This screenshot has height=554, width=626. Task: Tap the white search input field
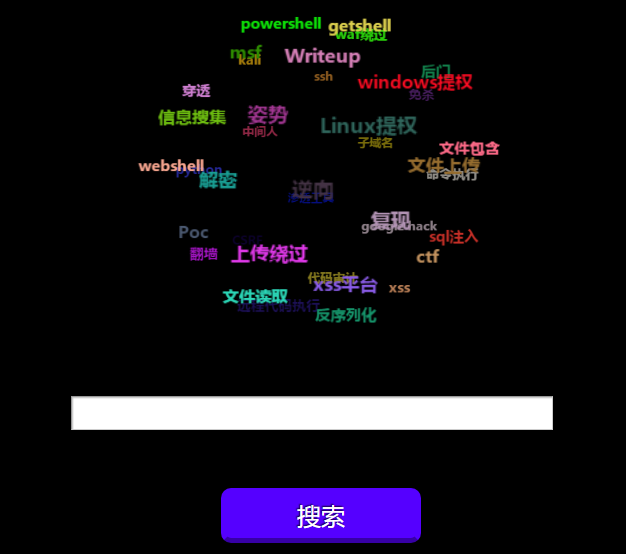pos(311,413)
